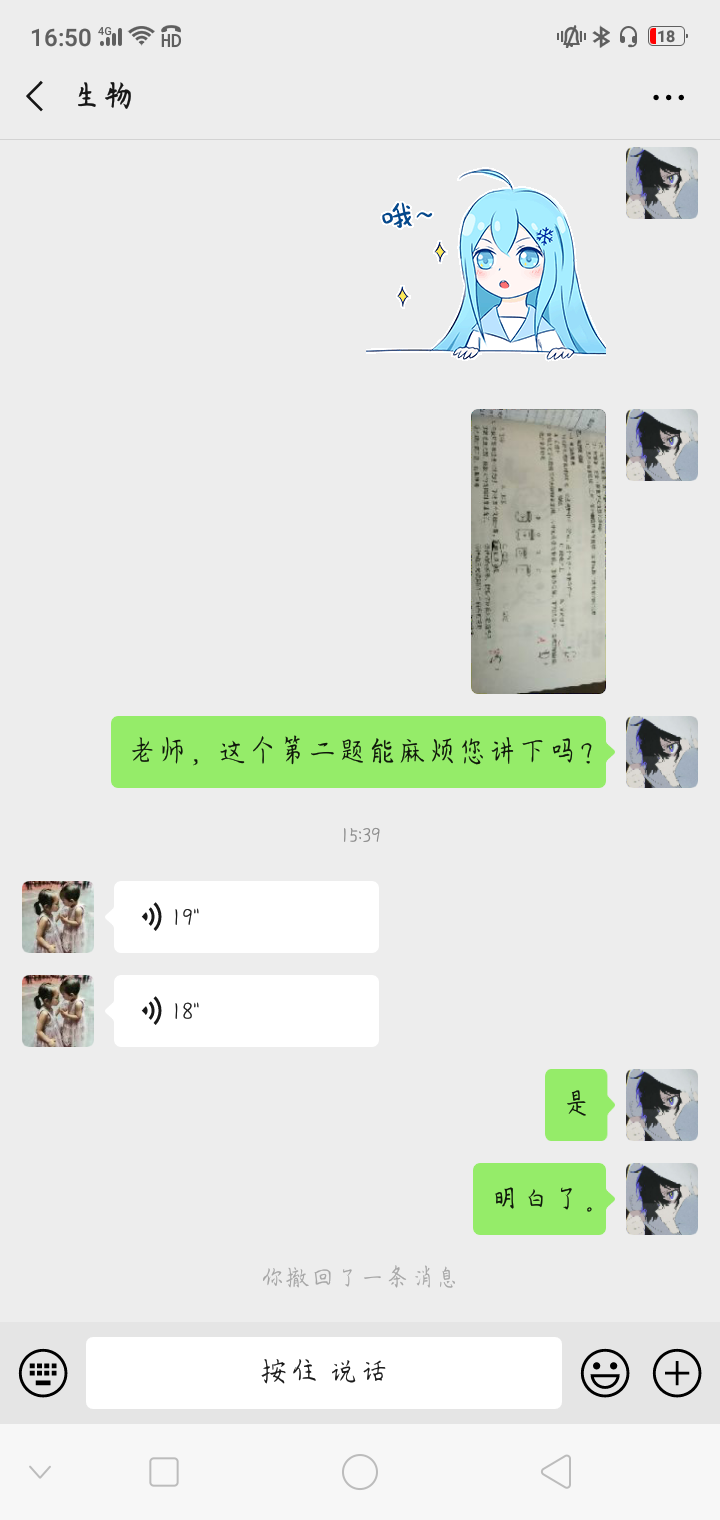Play the 18-second voice message
The height and width of the screenshot is (1520, 720).
(x=246, y=1011)
